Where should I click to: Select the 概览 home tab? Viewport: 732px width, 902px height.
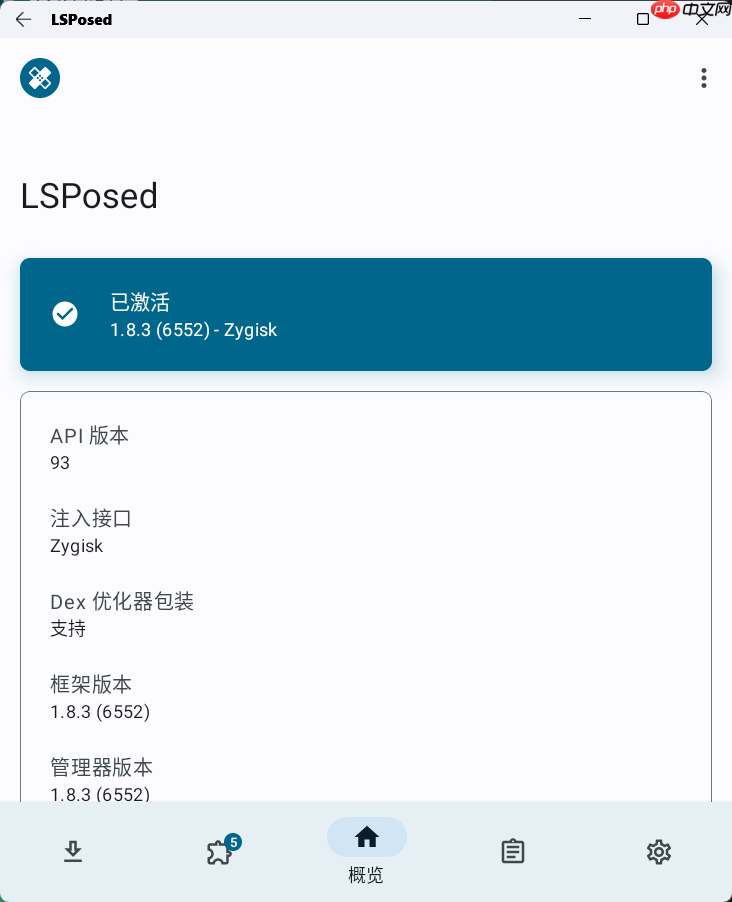point(366,848)
